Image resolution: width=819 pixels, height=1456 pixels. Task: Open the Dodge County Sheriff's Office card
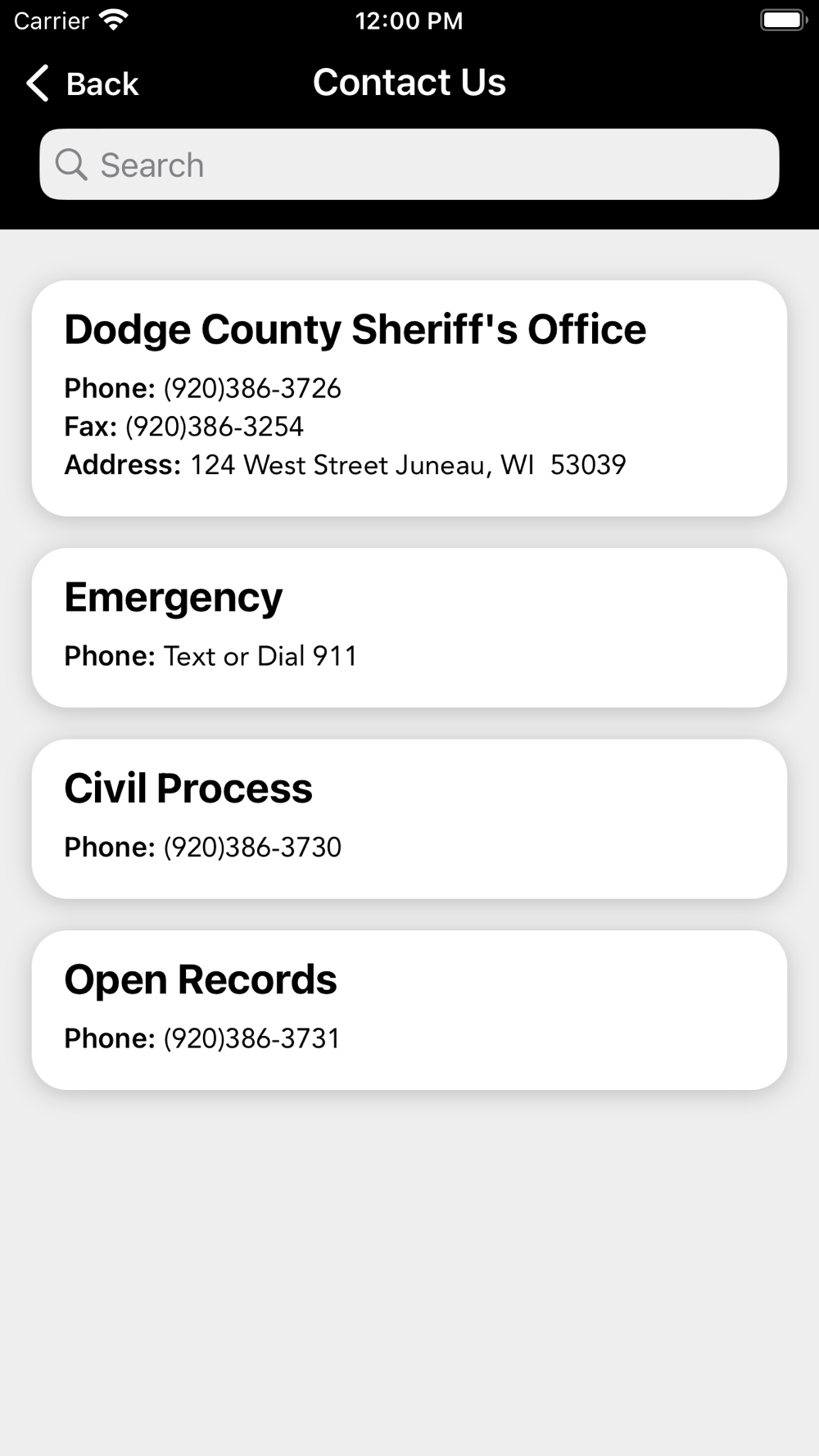pos(409,399)
